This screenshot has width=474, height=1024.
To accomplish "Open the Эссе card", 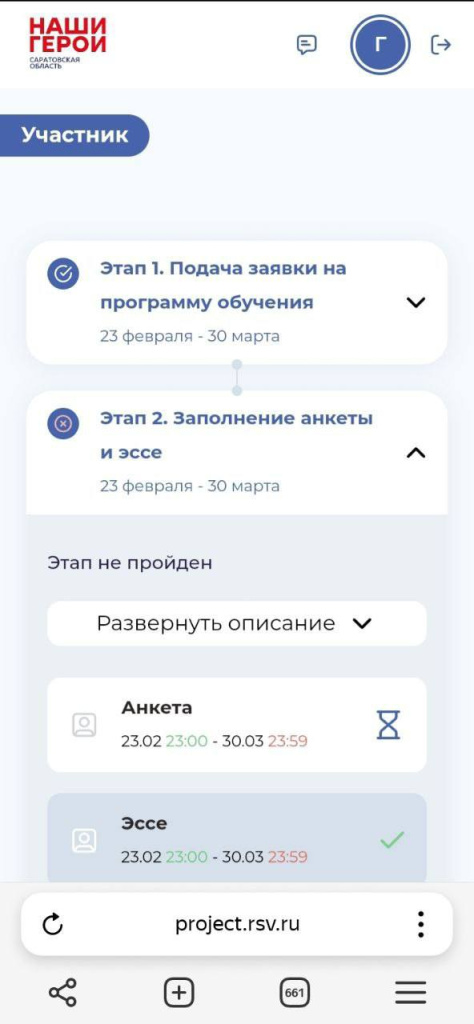I will click(236, 840).
